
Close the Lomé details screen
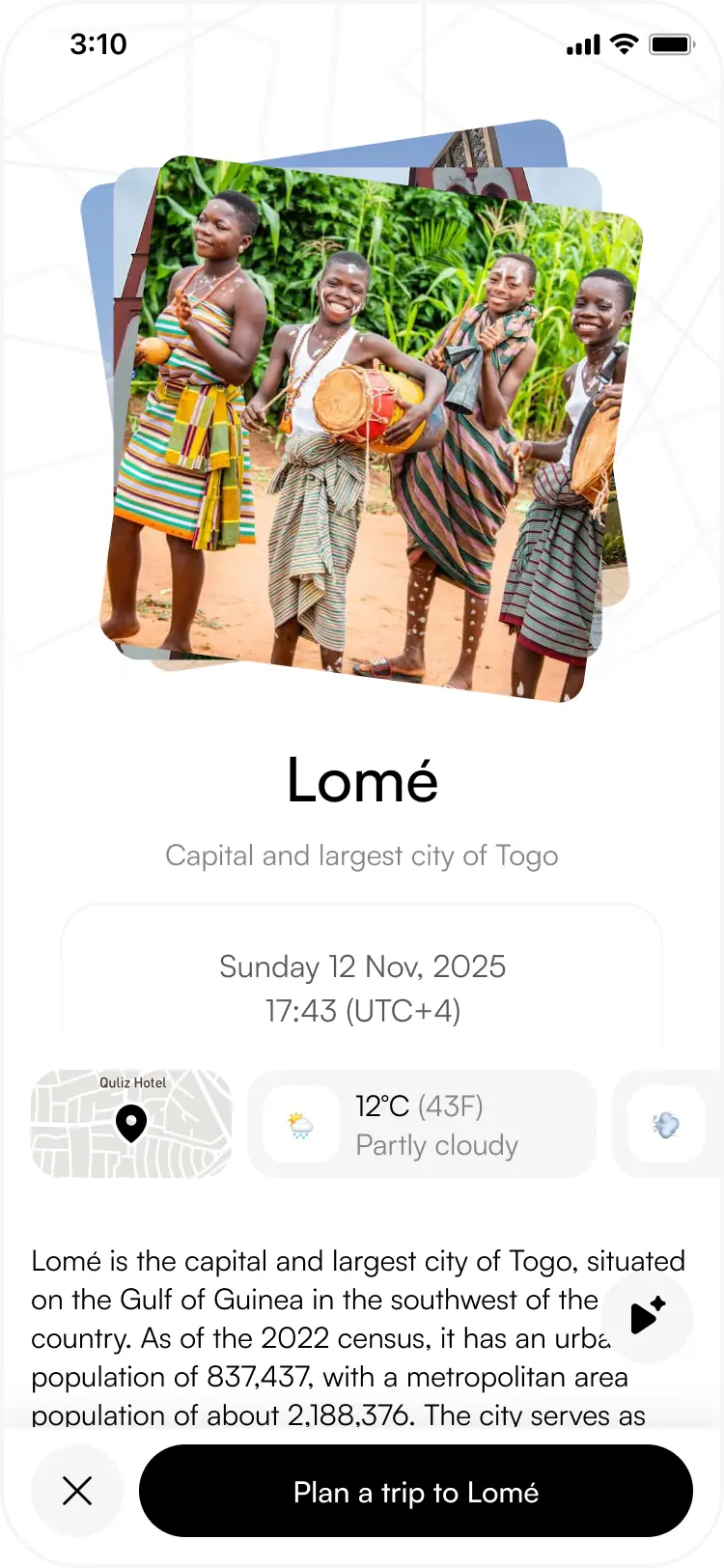(x=77, y=1491)
